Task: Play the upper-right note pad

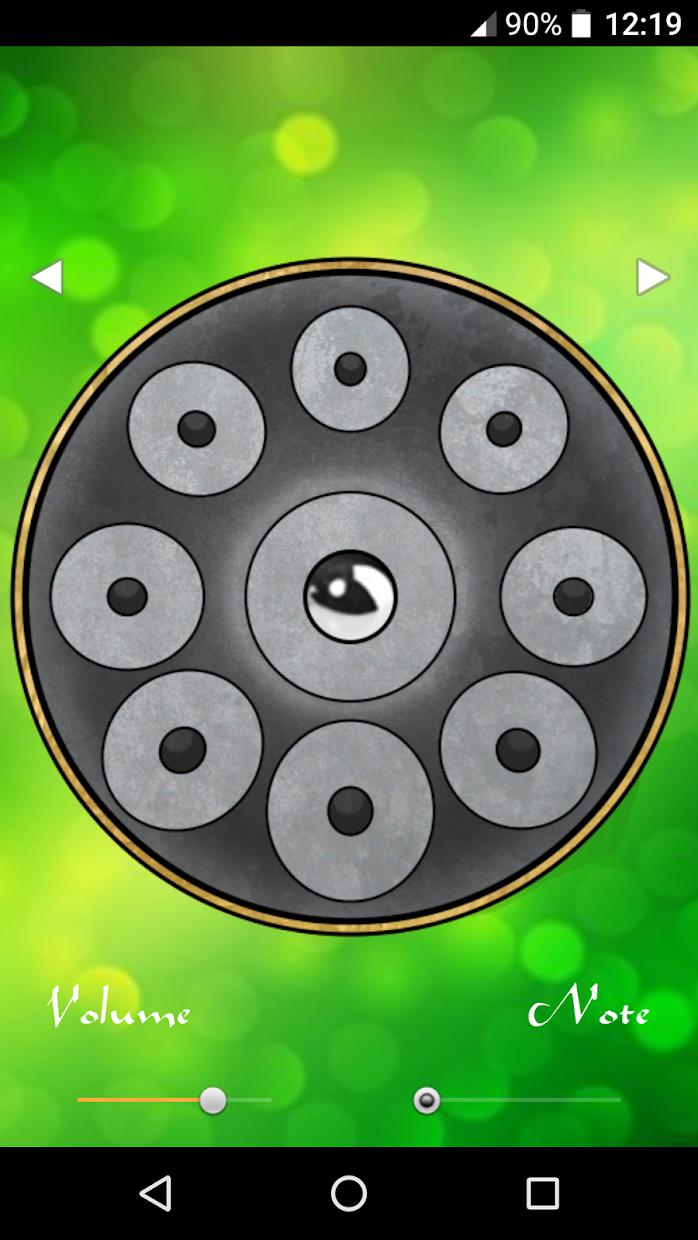Action: (504, 428)
